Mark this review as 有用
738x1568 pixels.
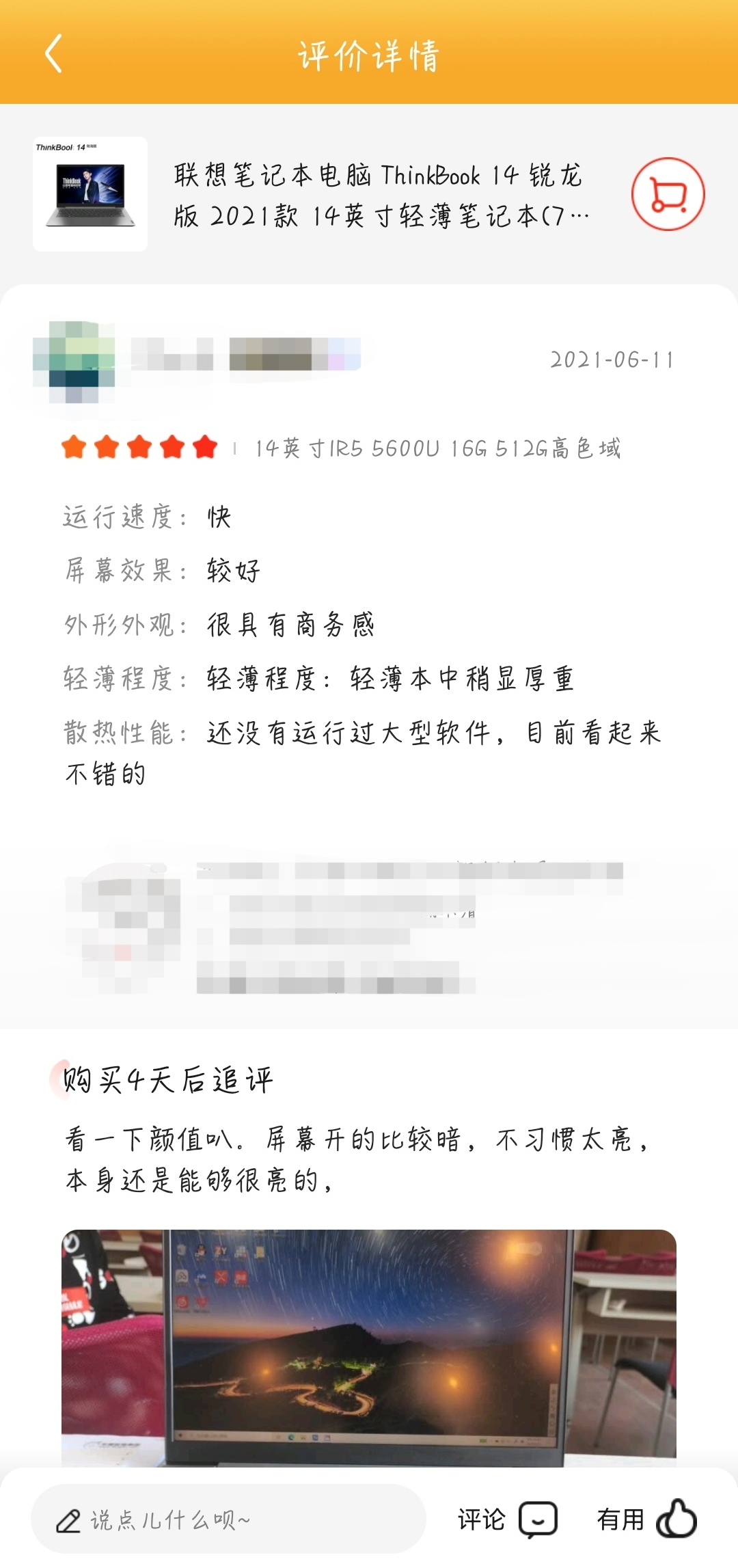[646, 1519]
